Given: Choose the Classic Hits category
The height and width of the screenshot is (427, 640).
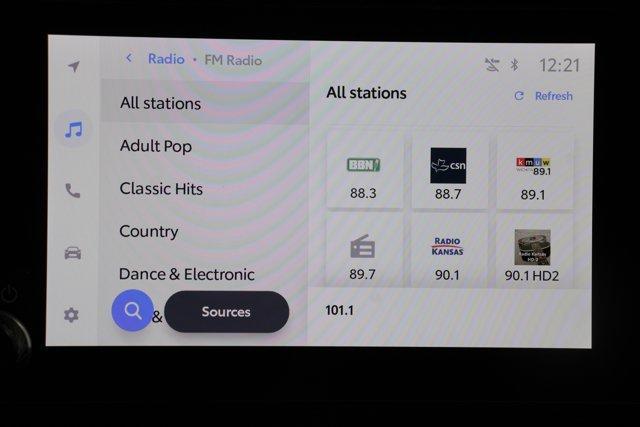Looking at the screenshot, I should [x=161, y=189].
